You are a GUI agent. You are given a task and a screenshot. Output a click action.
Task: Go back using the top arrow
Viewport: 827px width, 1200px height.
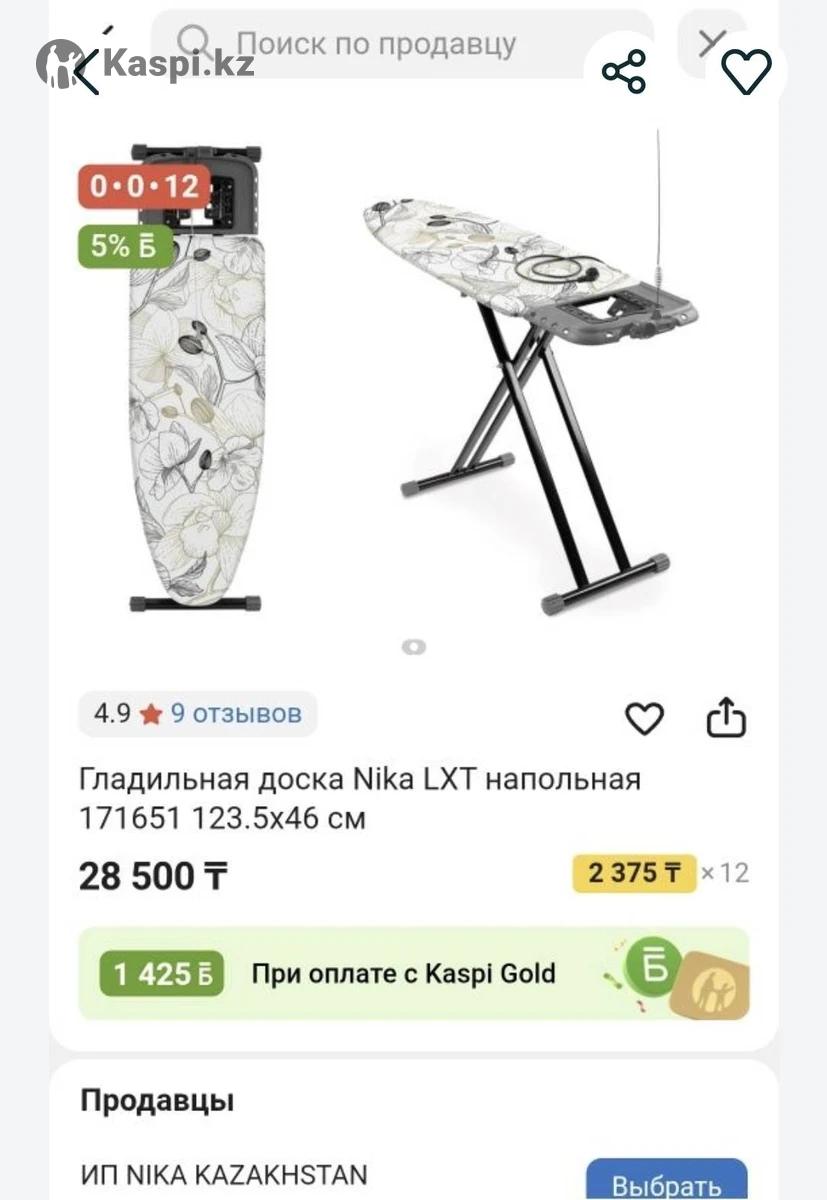point(88,70)
